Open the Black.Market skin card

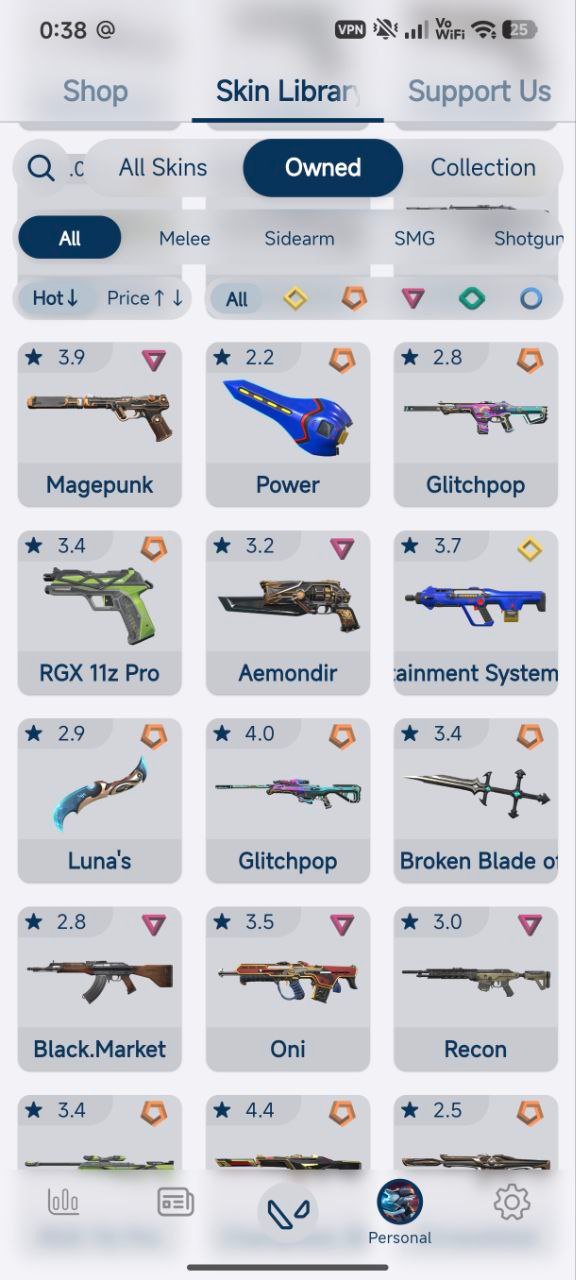click(100, 989)
